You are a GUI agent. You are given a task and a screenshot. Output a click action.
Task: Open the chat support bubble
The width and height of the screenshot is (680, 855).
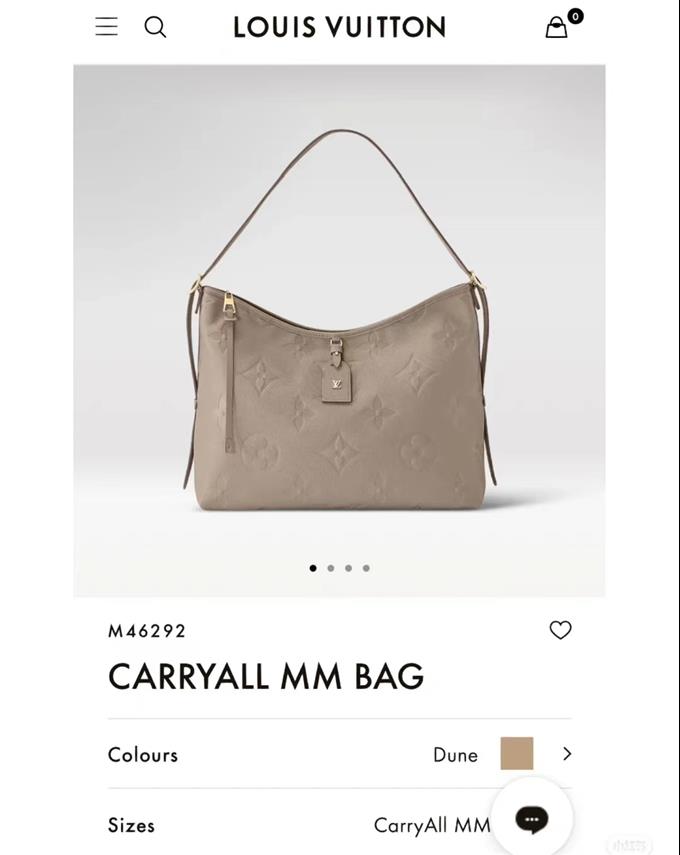pos(531,820)
